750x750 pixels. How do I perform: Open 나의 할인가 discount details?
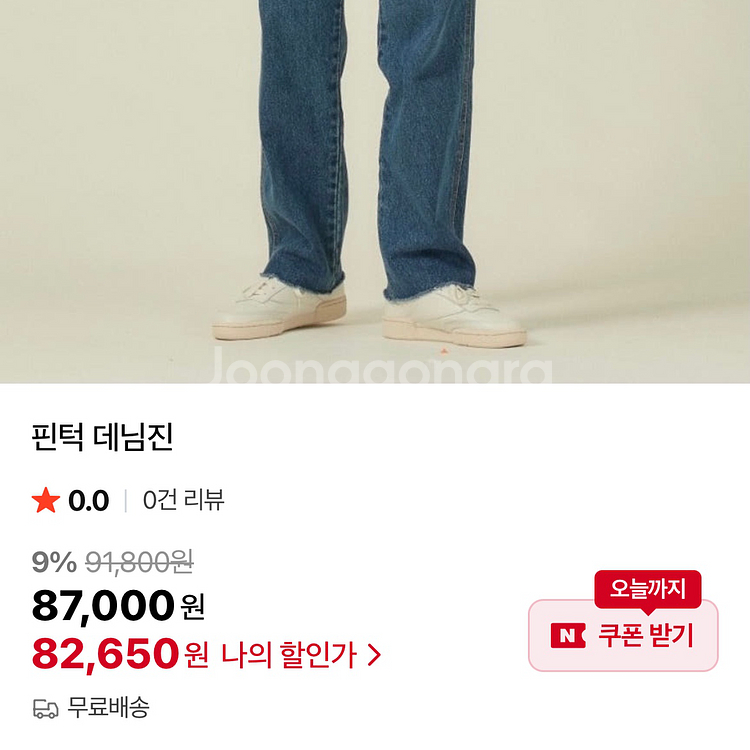click(x=300, y=655)
